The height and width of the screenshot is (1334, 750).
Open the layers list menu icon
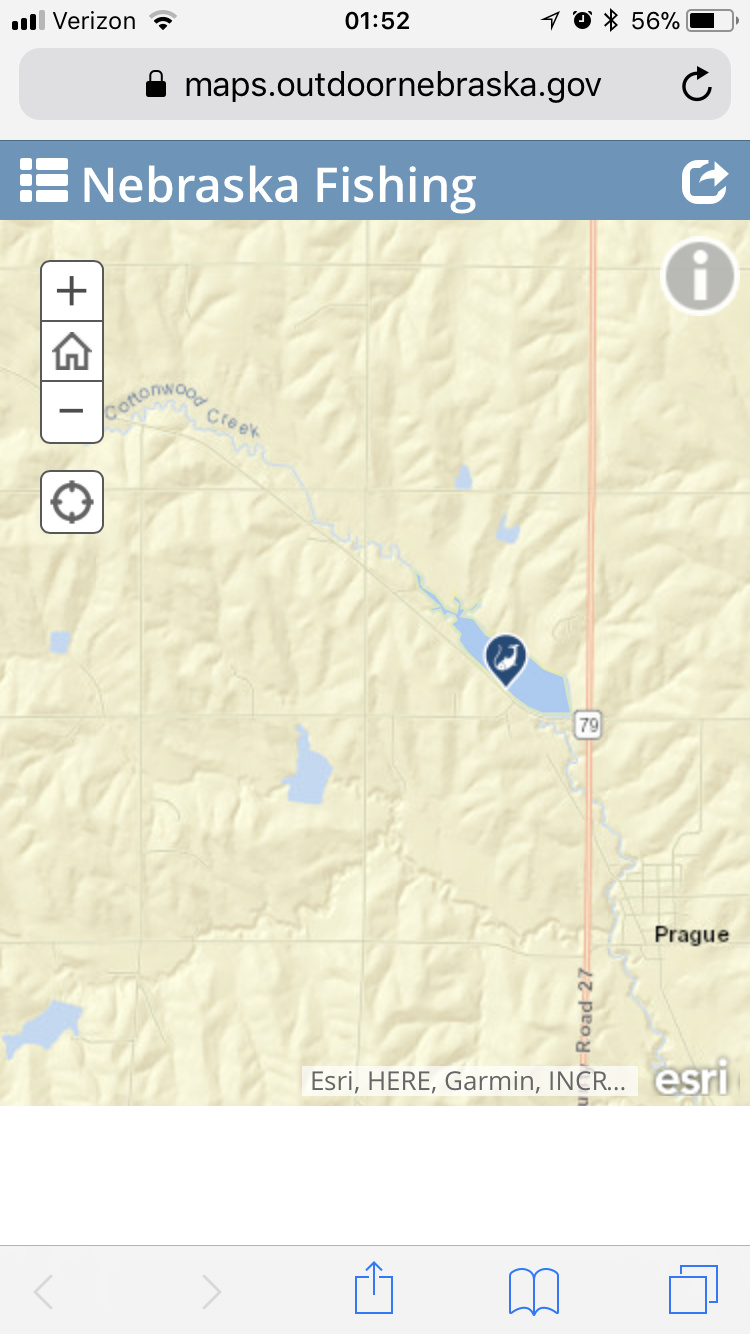[x=44, y=180]
